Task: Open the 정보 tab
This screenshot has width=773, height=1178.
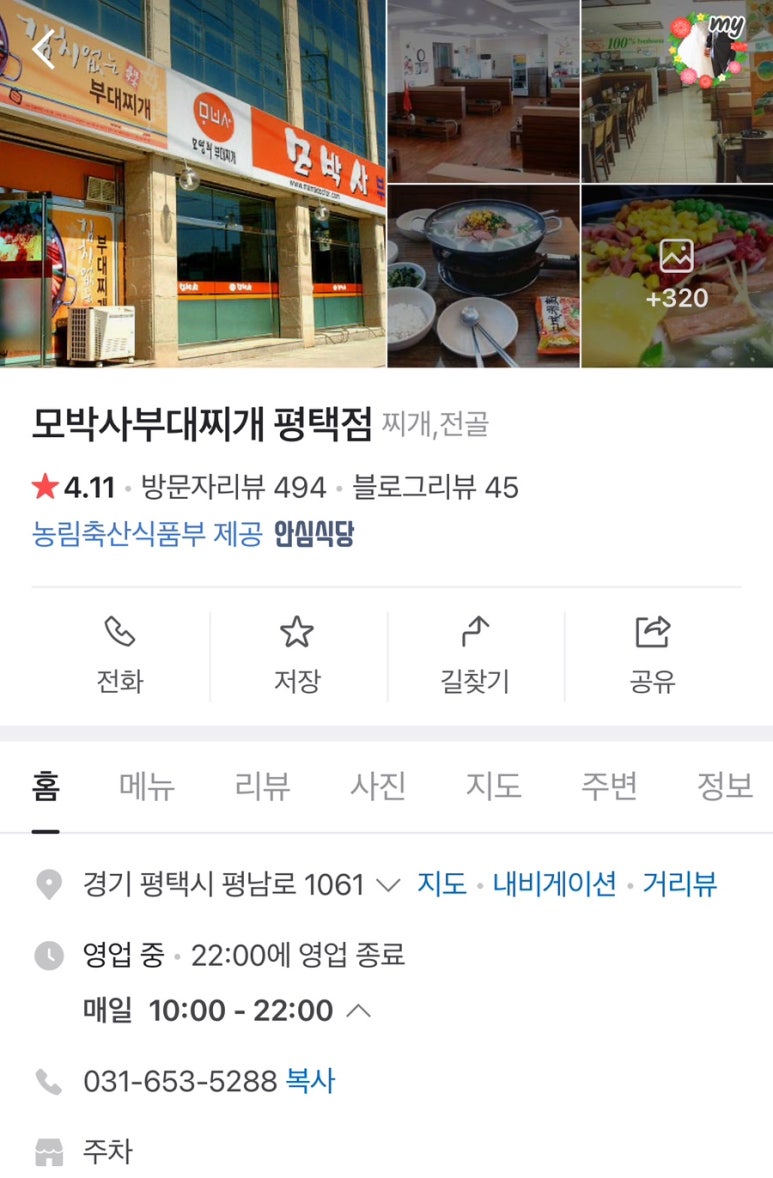Action: (724, 786)
